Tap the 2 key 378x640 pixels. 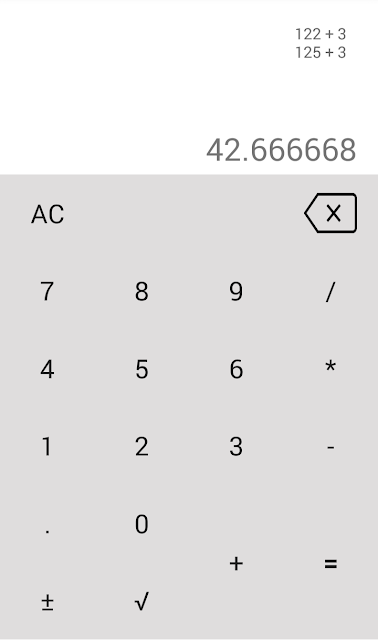(x=142, y=447)
